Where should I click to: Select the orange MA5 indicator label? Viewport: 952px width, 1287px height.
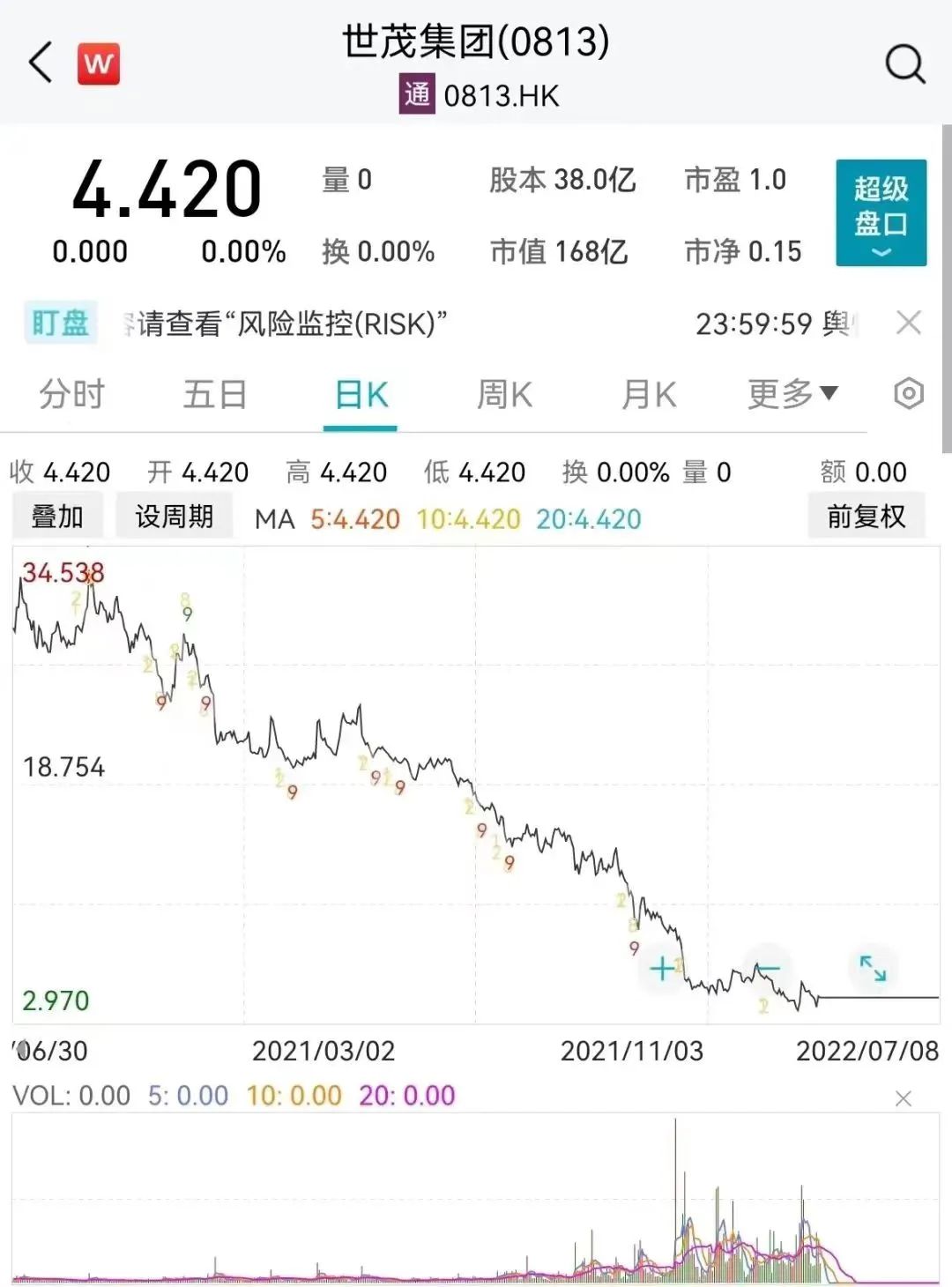(351, 520)
